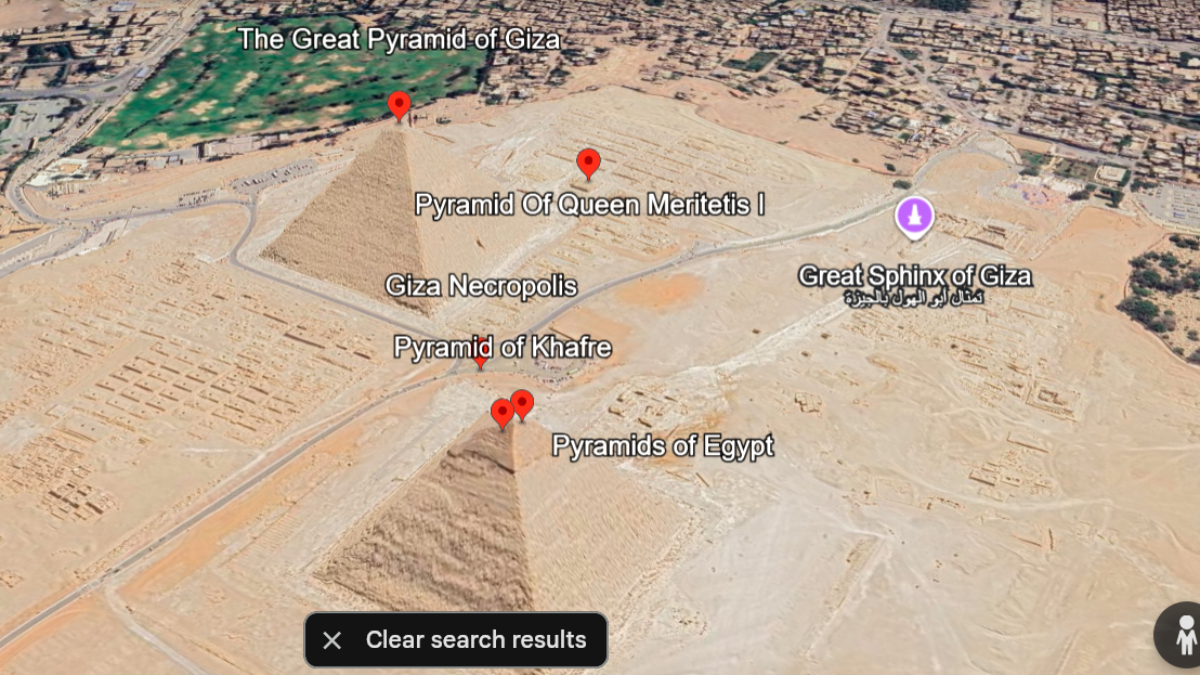
Task: Select the Pyramid of Khafre pin
Action: [x=481, y=354]
